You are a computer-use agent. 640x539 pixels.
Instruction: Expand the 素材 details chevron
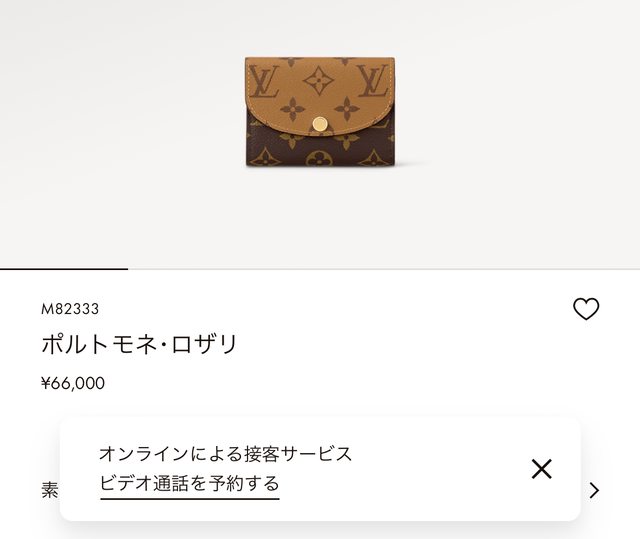click(594, 490)
